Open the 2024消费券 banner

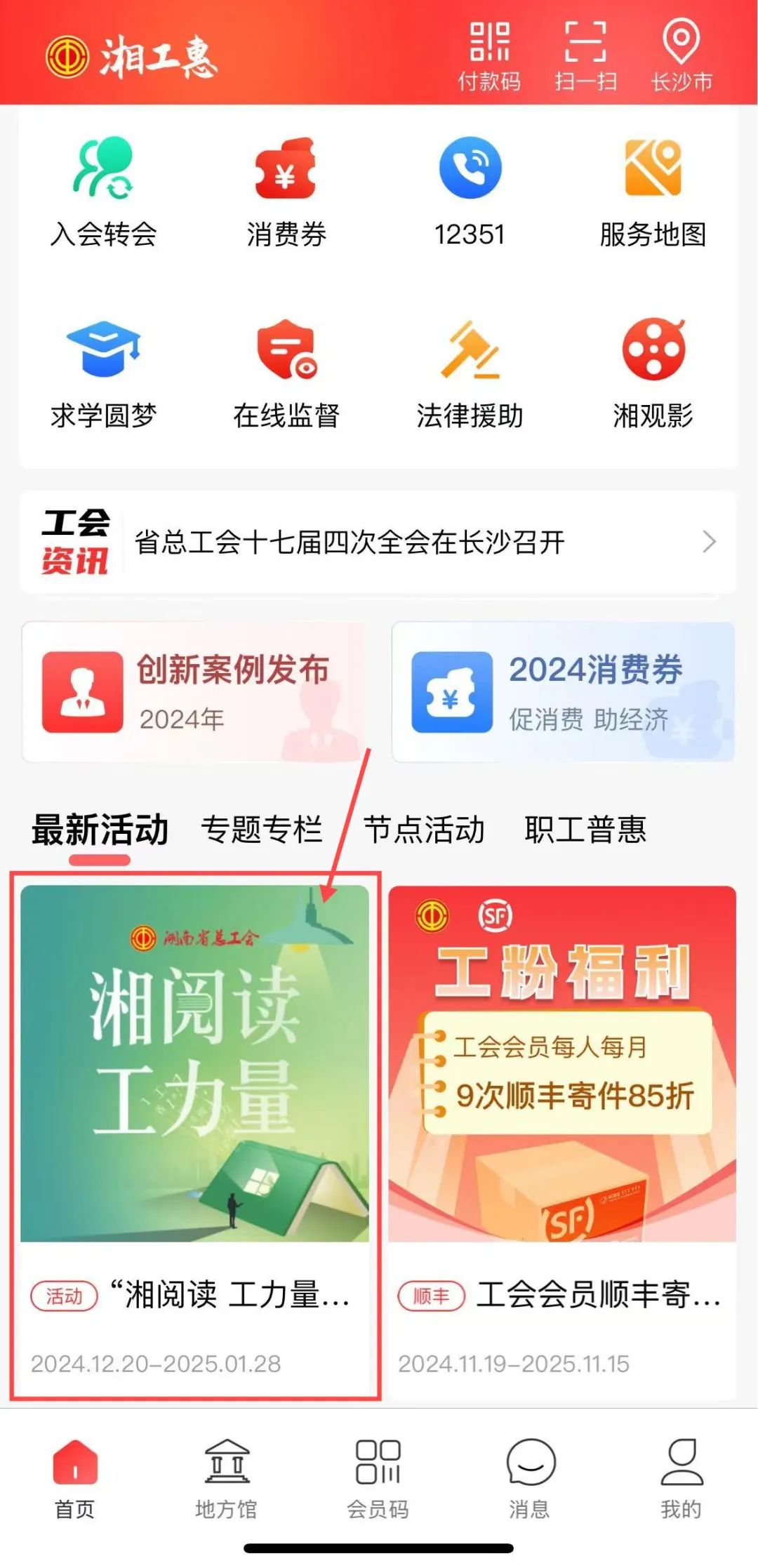[x=563, y=691]
